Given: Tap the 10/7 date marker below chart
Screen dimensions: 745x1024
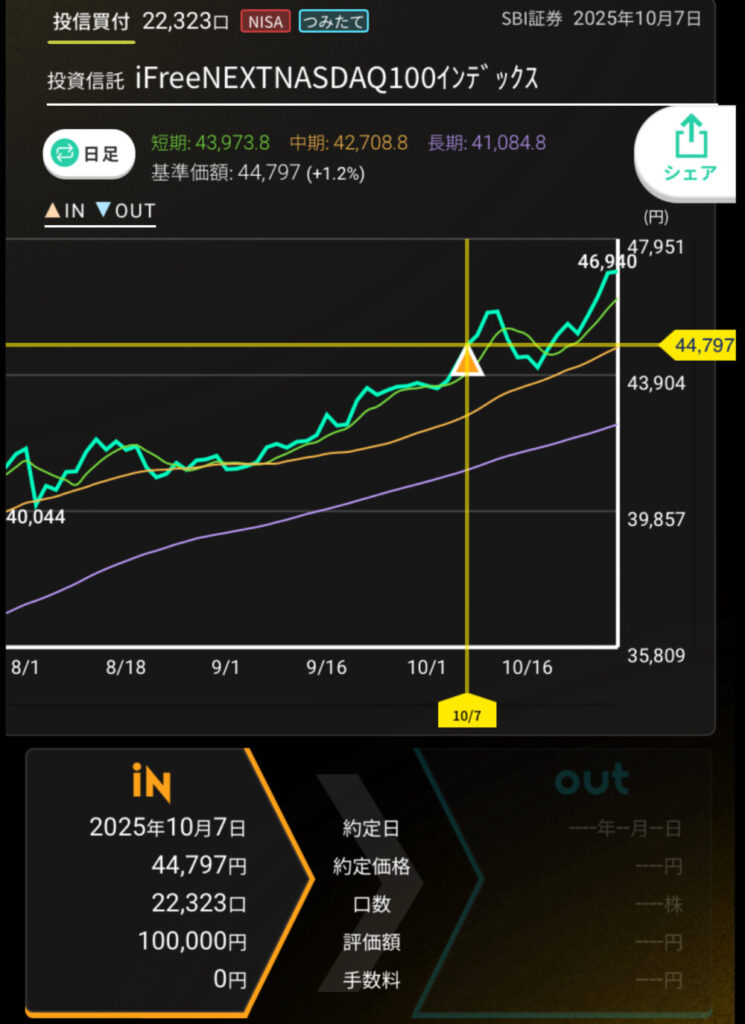Looking at the screenshot, I should tap(467, 712).
